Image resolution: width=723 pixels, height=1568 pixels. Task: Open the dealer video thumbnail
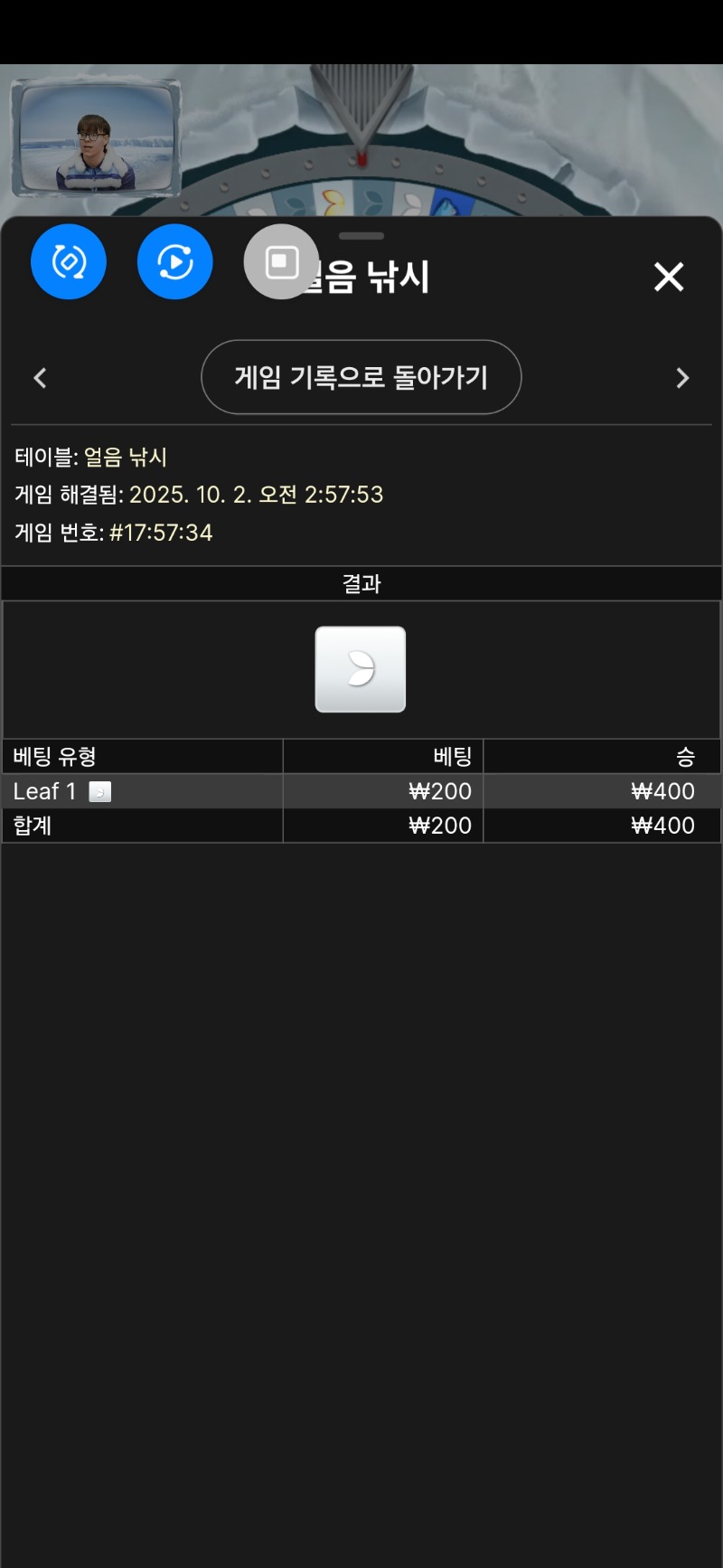coord(96,137)
